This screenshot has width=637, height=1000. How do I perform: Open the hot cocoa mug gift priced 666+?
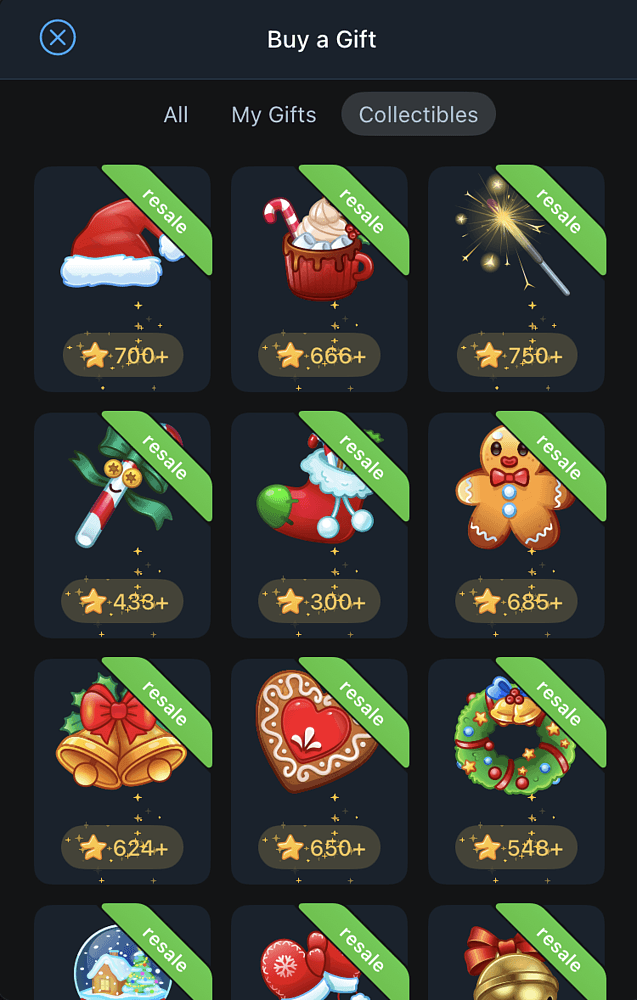click(x=319, y=279)
